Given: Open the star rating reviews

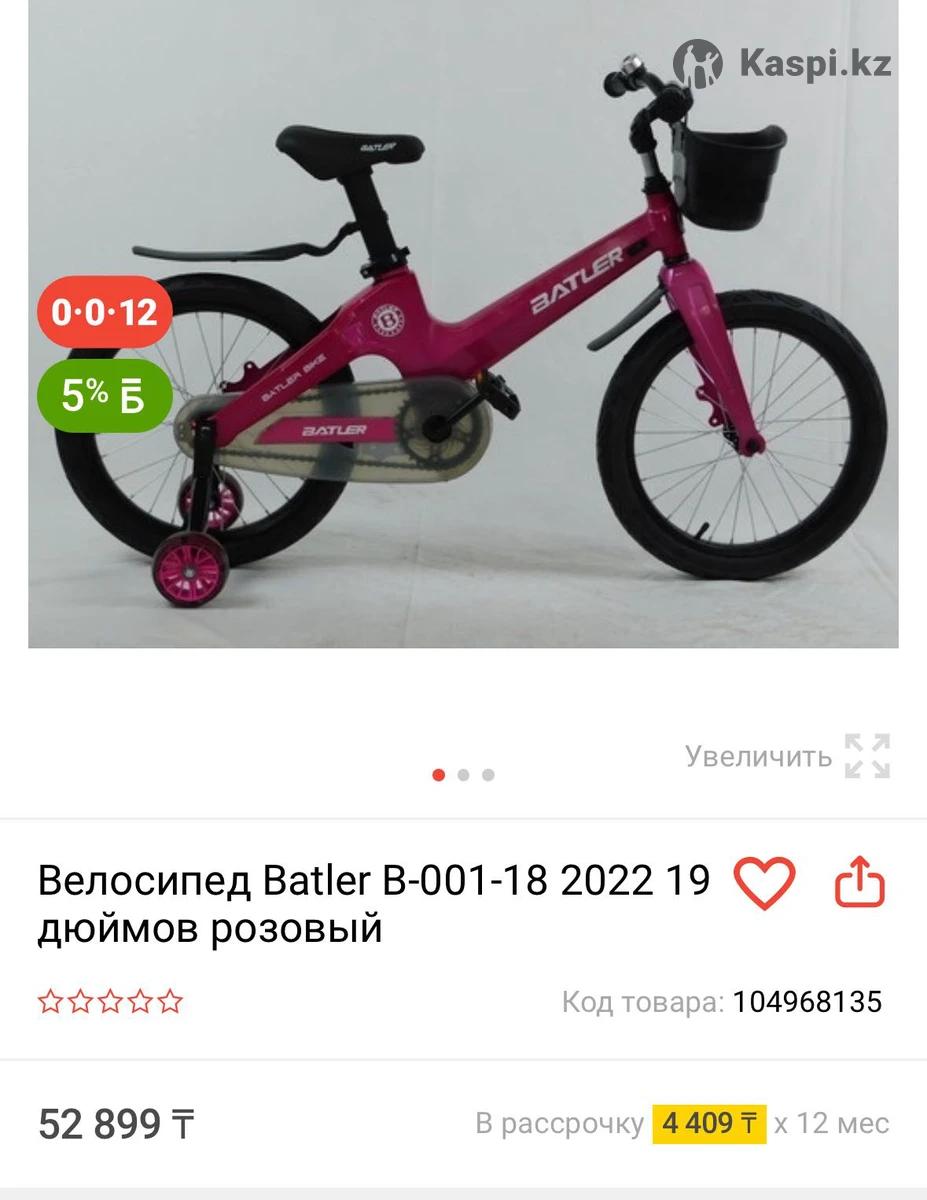Looking at the screenshot, I should click(110, 1001).
